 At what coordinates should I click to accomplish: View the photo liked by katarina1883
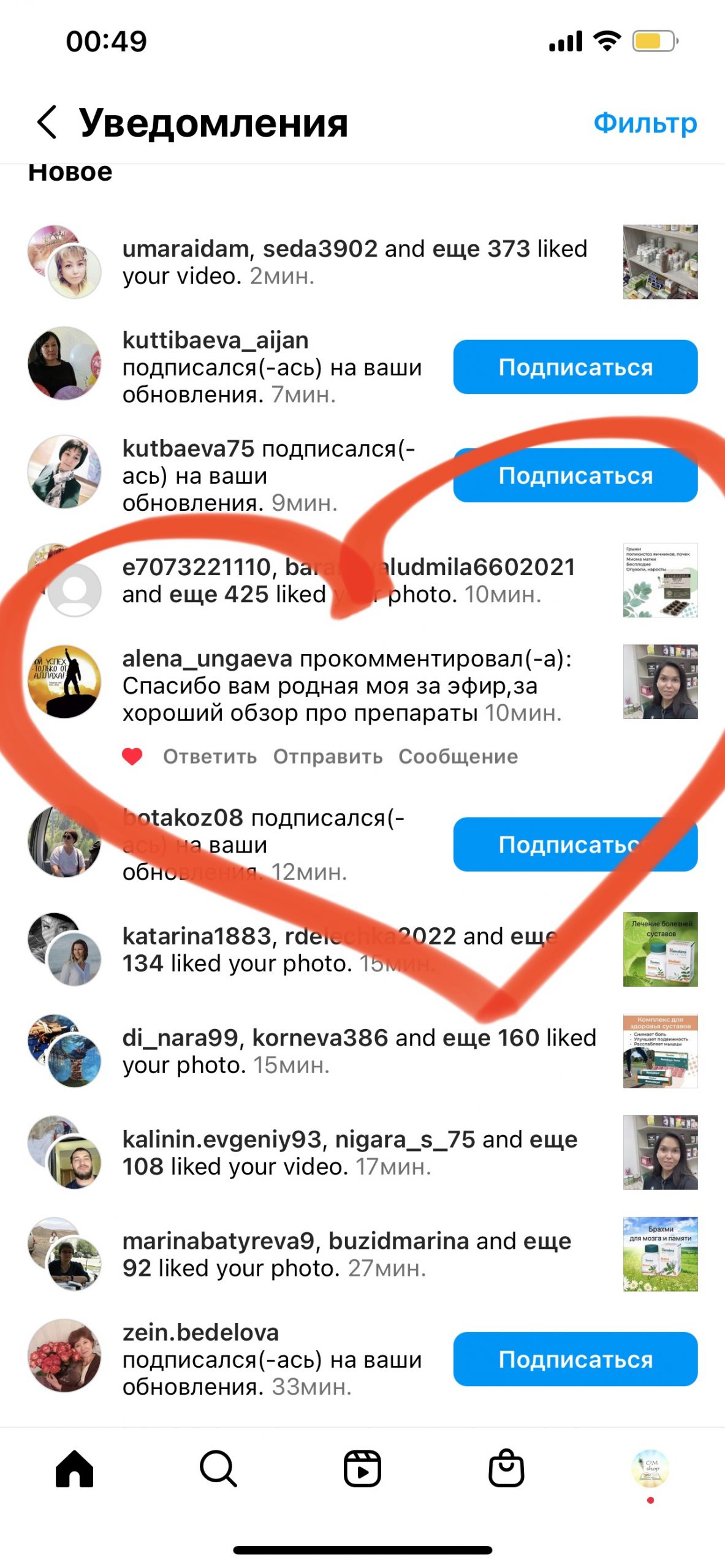tap(660, 949)
